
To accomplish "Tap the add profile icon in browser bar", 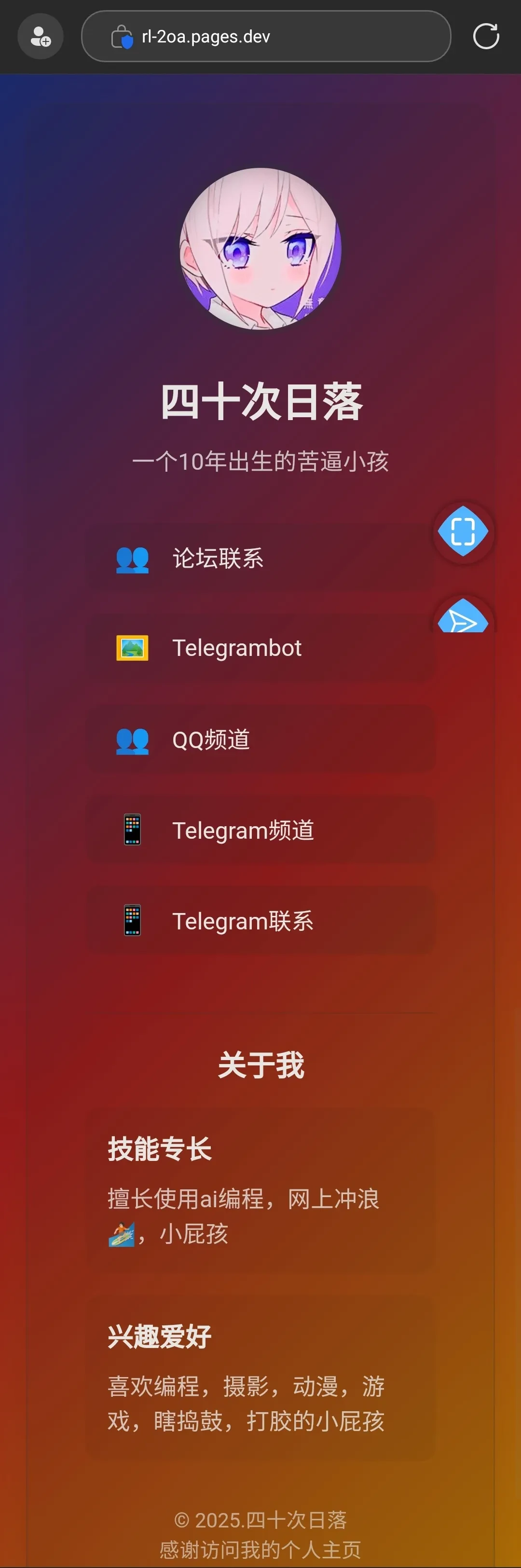I will [x=40, y=37].
